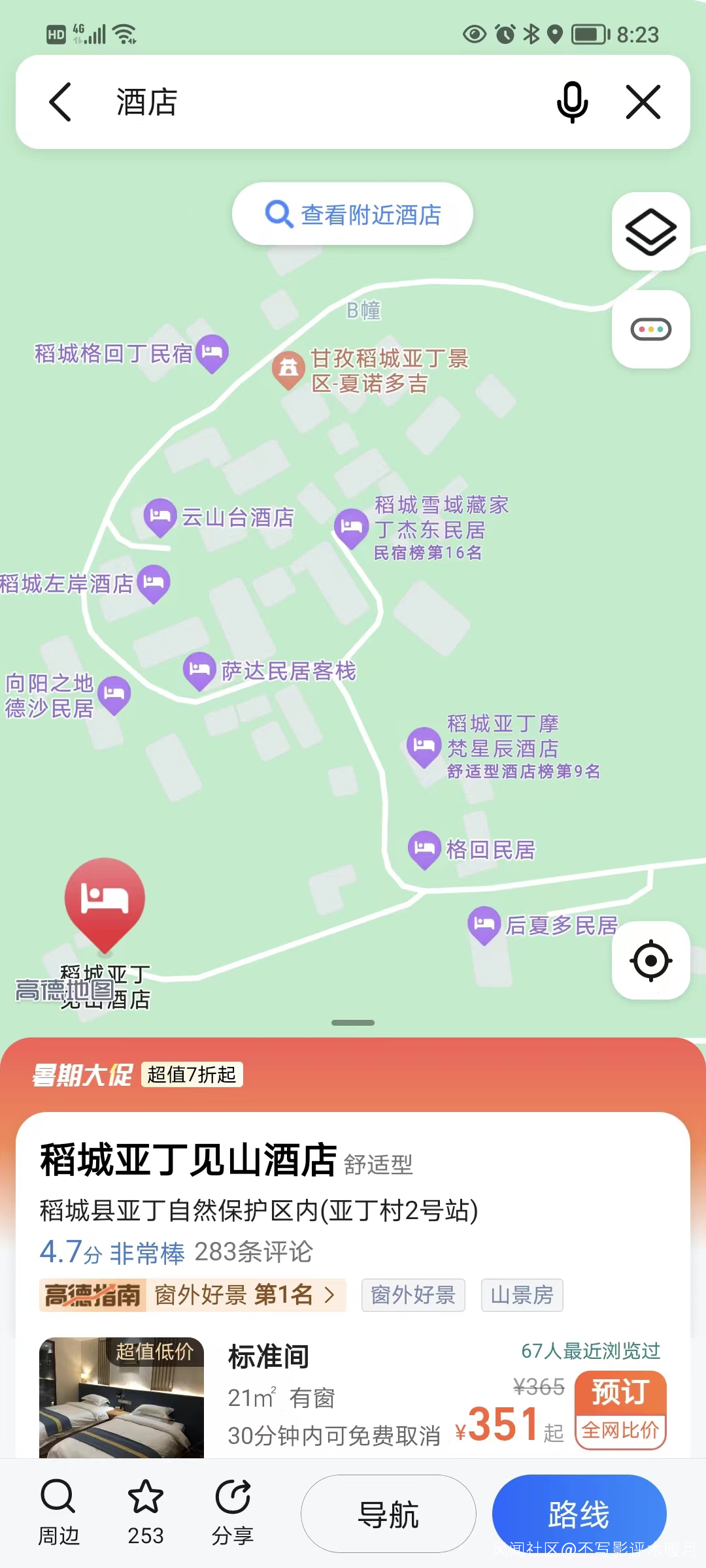The width and height of the screenshot is (706, 1568).
Task: Go back using the arrow in search bar
Action: coord(60,103)
